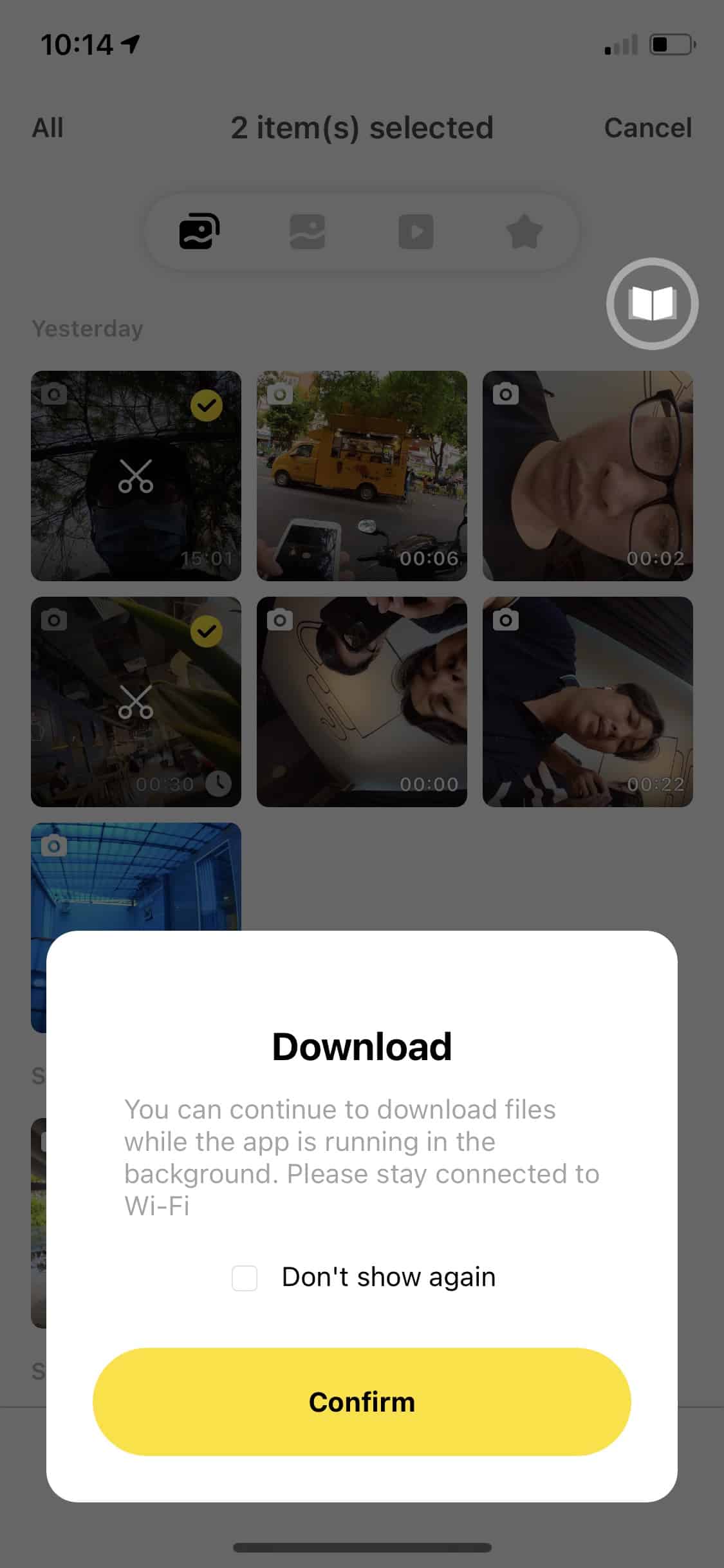Select the 00:06 yellow truck video
724x1568 pixels.
(x=362, y=476)
